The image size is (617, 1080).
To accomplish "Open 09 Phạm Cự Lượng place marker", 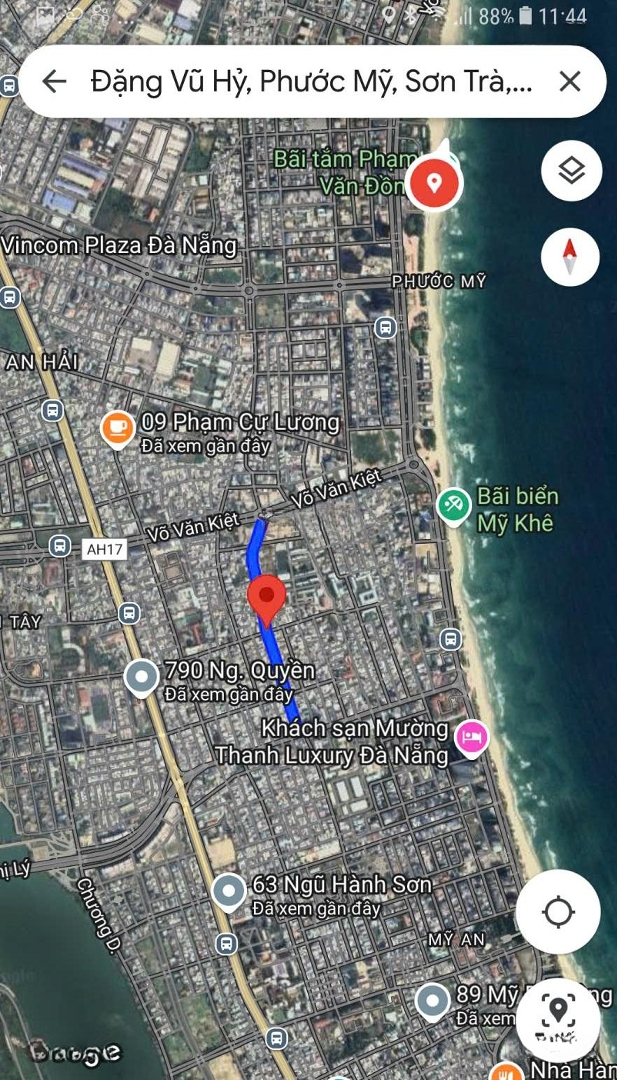I will tap(118, 429).
